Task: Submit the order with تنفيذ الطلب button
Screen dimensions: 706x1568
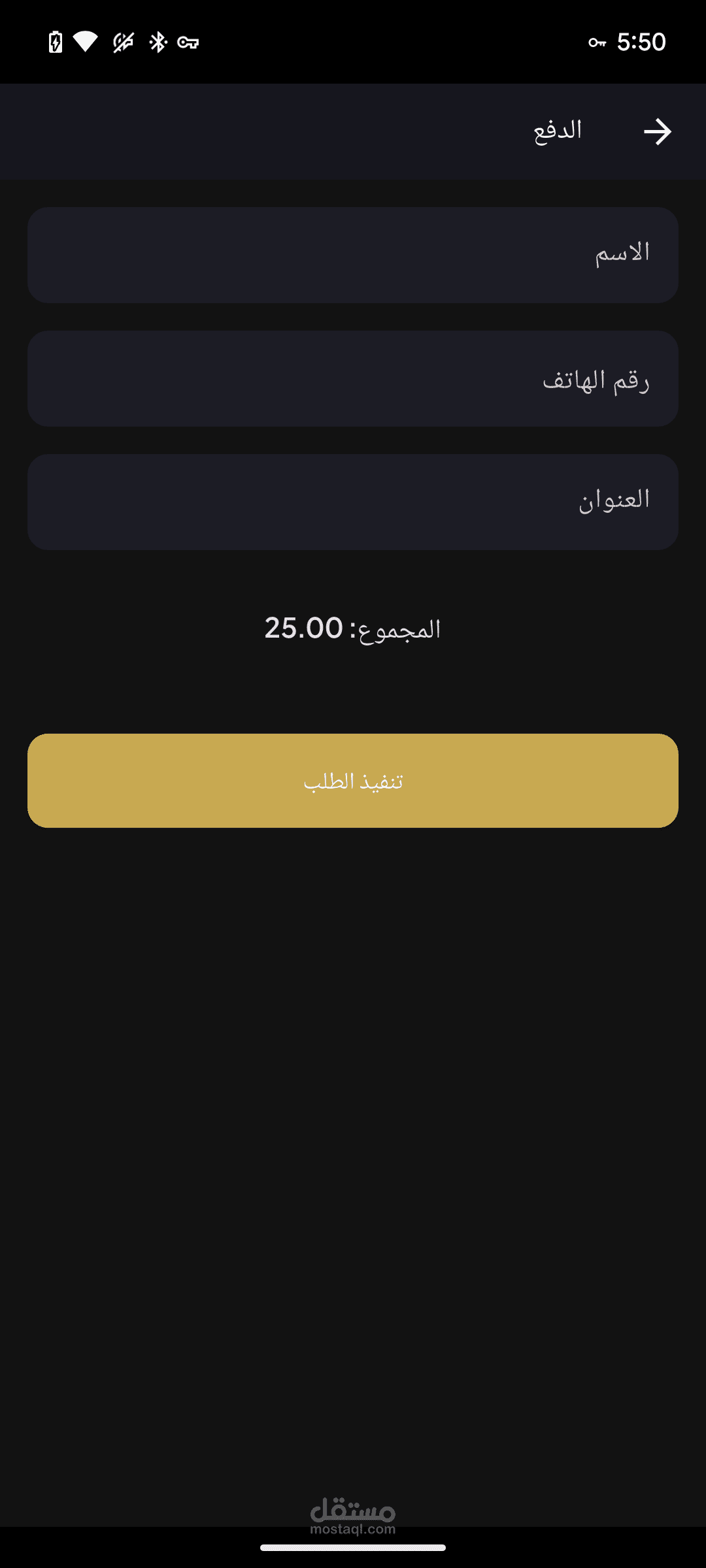Action: point(353,781)
